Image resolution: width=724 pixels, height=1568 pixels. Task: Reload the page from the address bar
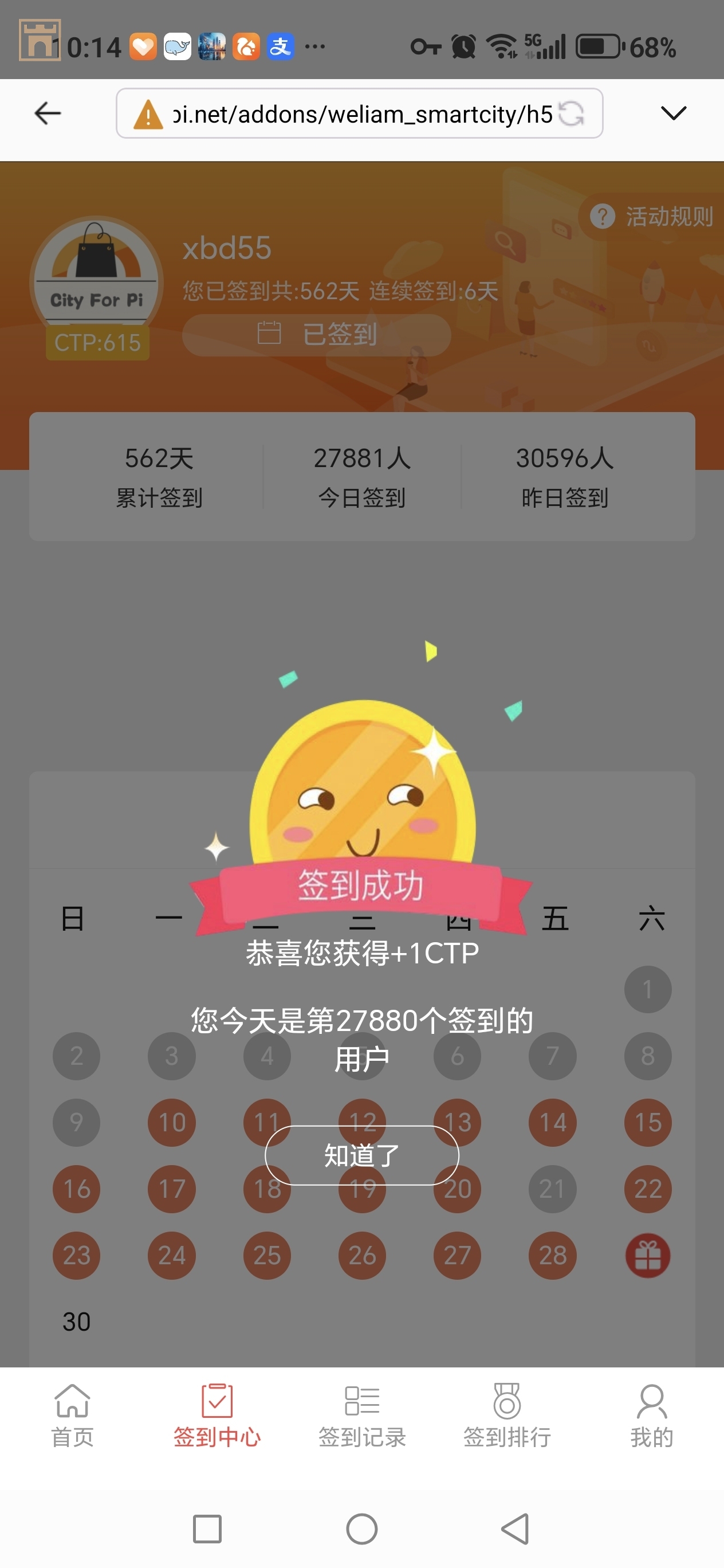click(570, 114)
